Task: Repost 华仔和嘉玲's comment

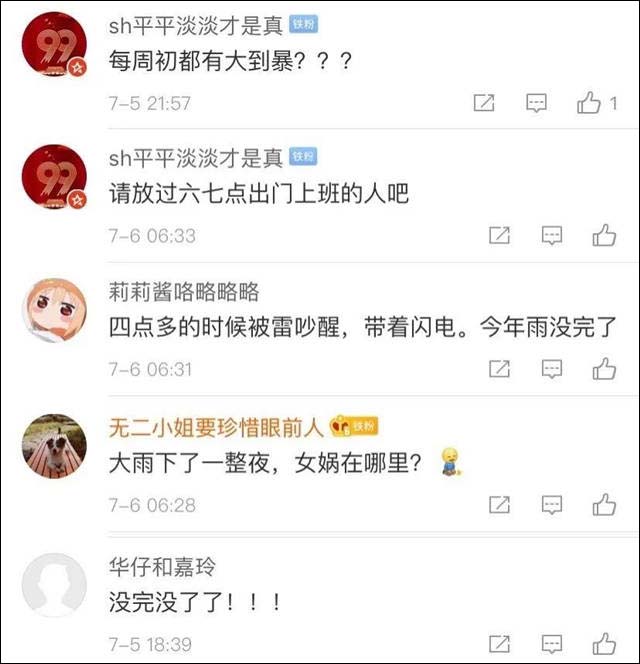Action: click(x=499, y=643)
